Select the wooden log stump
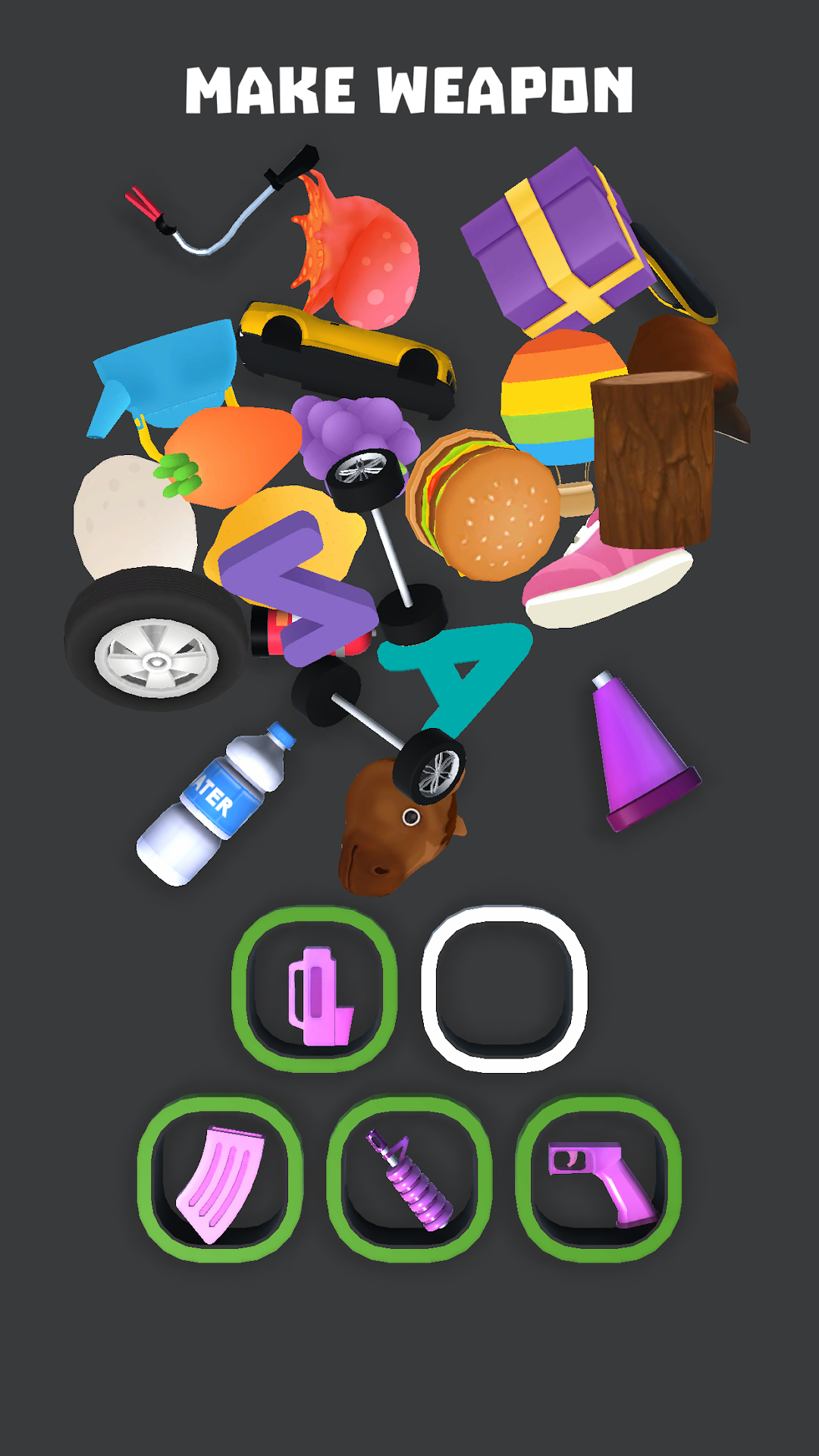This screenshot has height=1456, width=819. [654, 459]
